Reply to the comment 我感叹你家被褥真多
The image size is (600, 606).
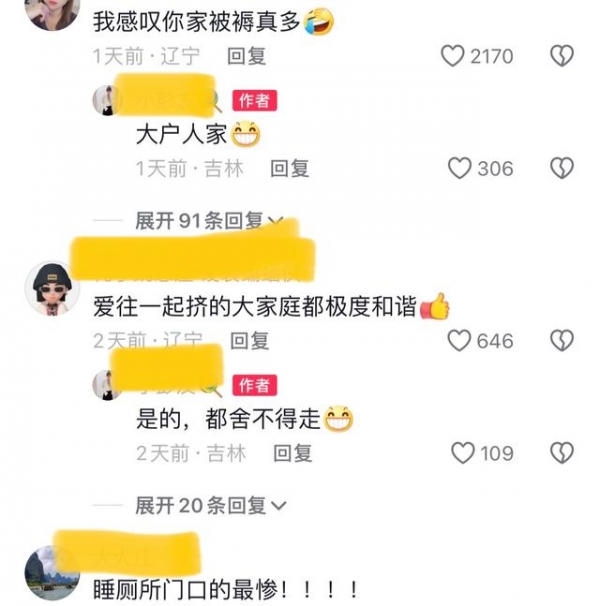point(246,57)
